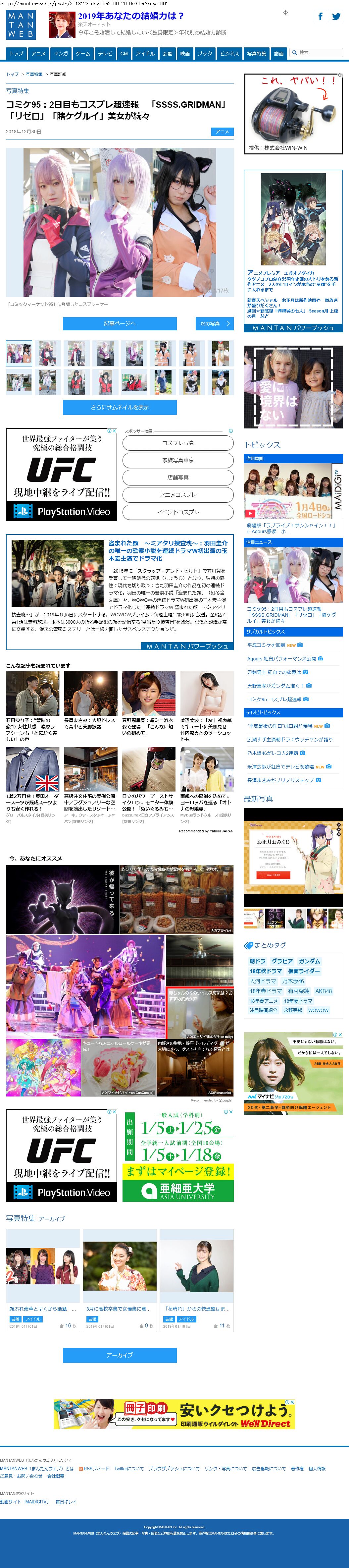
Task: Tap the blue アニメ category tag
Action: 223,132
